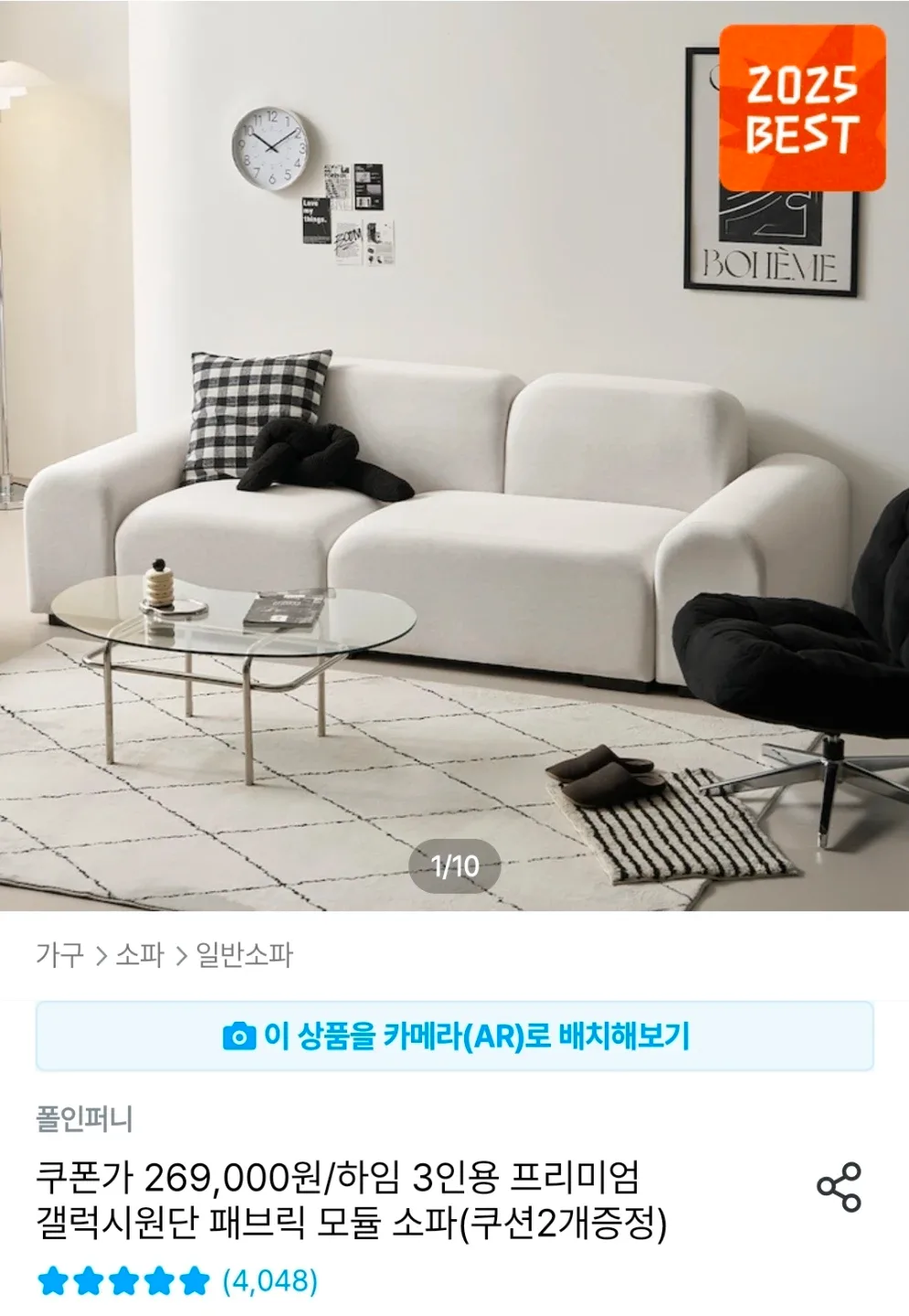The width and height of the screenshot is (909, 1316).
Task: Go to the 소파 category breadcrumb
Action: [x=140, y=955]
